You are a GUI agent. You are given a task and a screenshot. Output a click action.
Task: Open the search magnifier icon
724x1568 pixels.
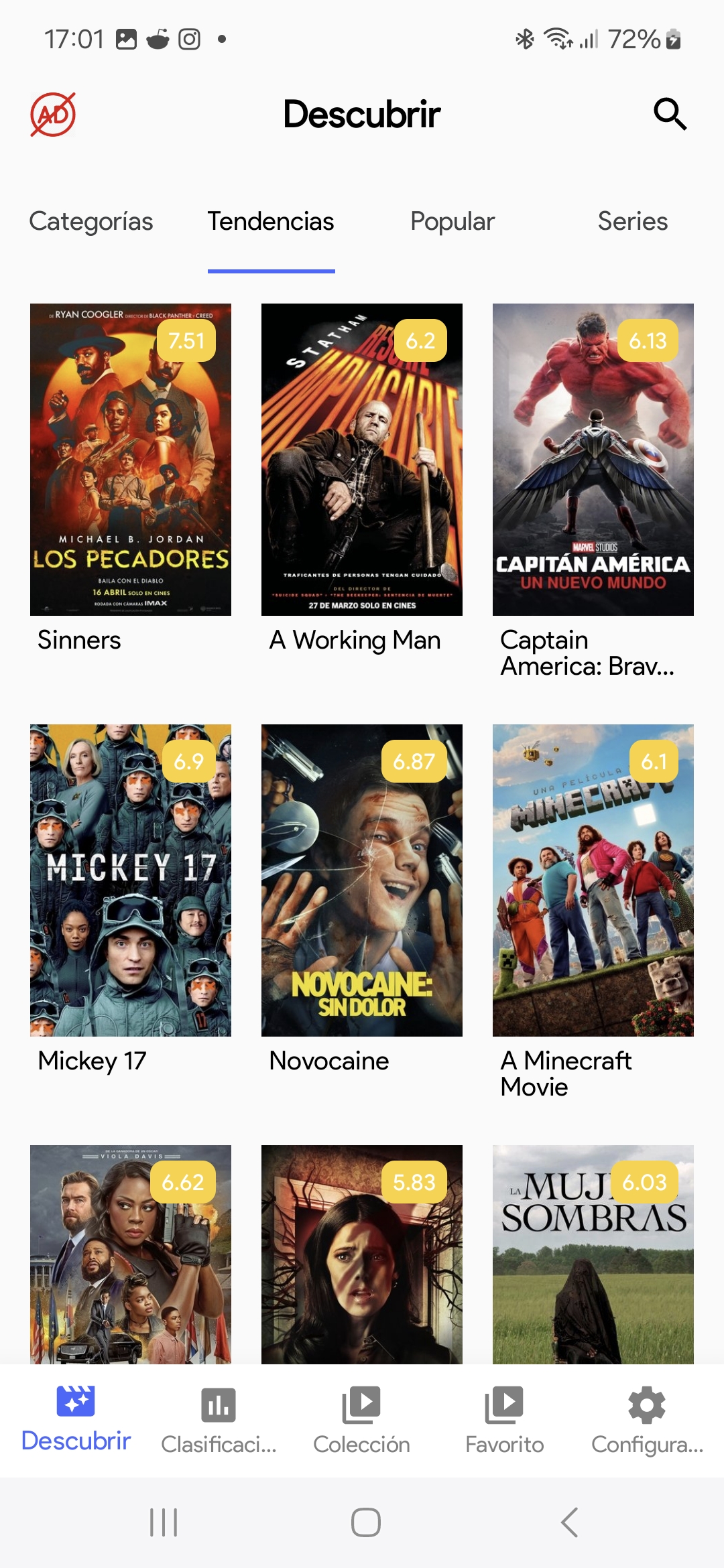point(670,115)
